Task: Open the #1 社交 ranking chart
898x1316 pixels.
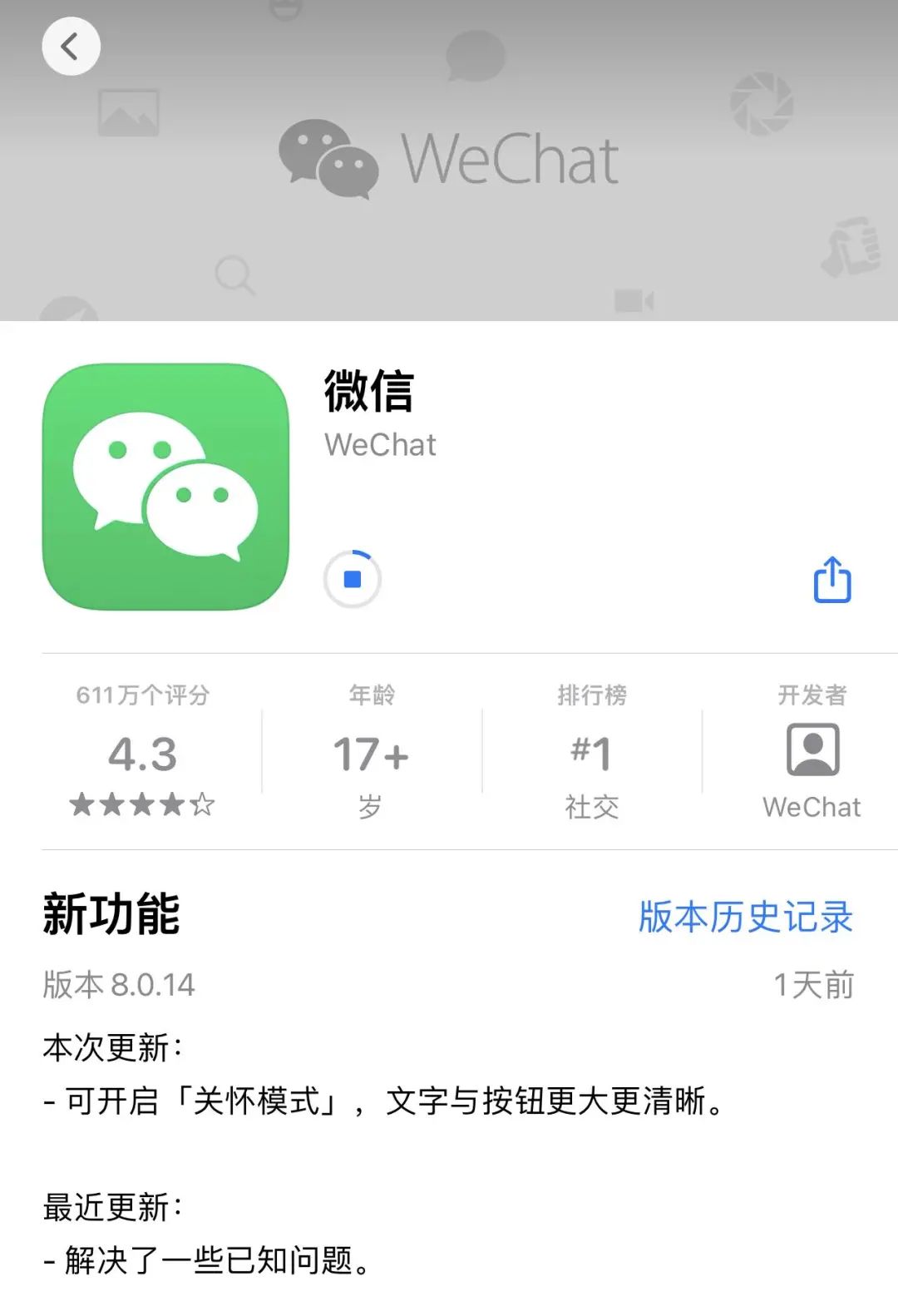Action: point(591,751)
